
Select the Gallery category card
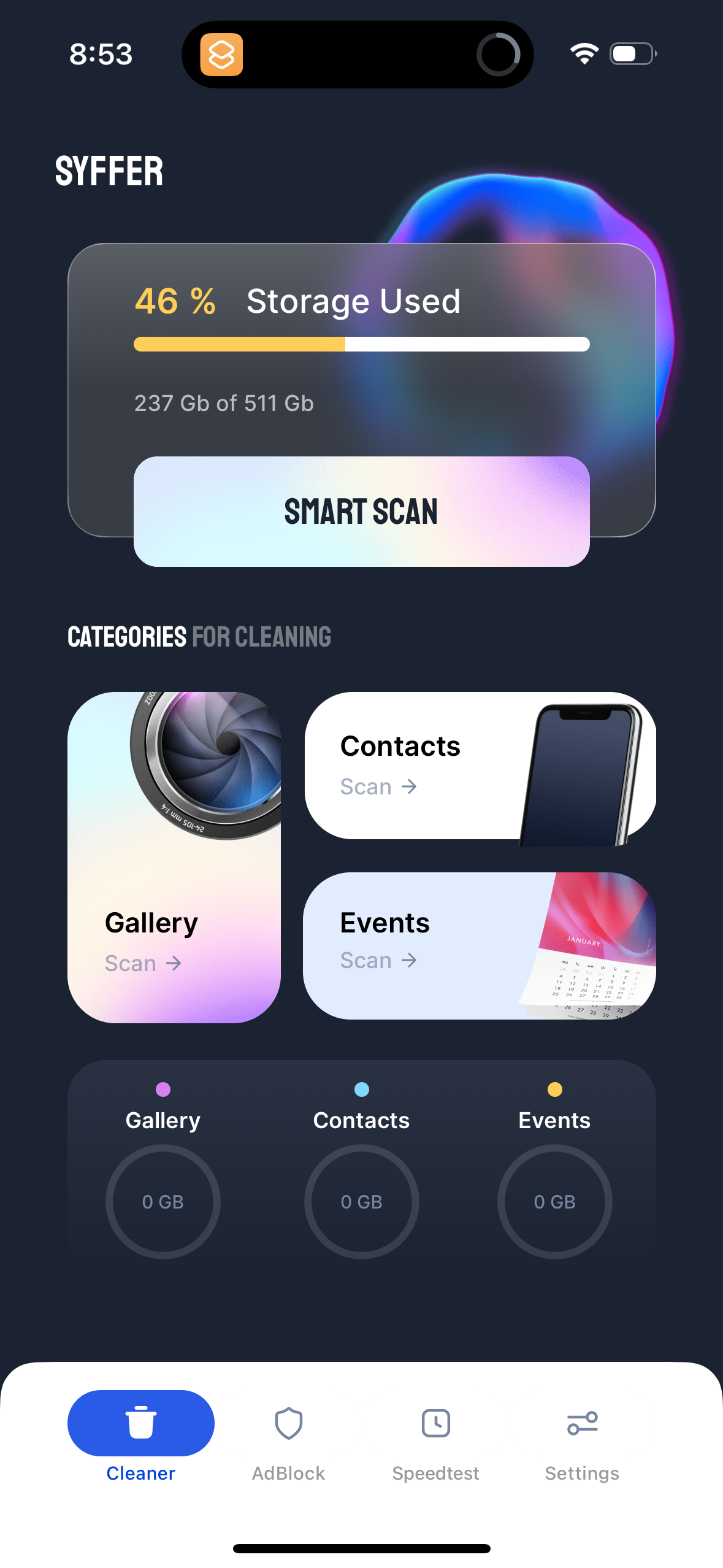click(174, 859)
